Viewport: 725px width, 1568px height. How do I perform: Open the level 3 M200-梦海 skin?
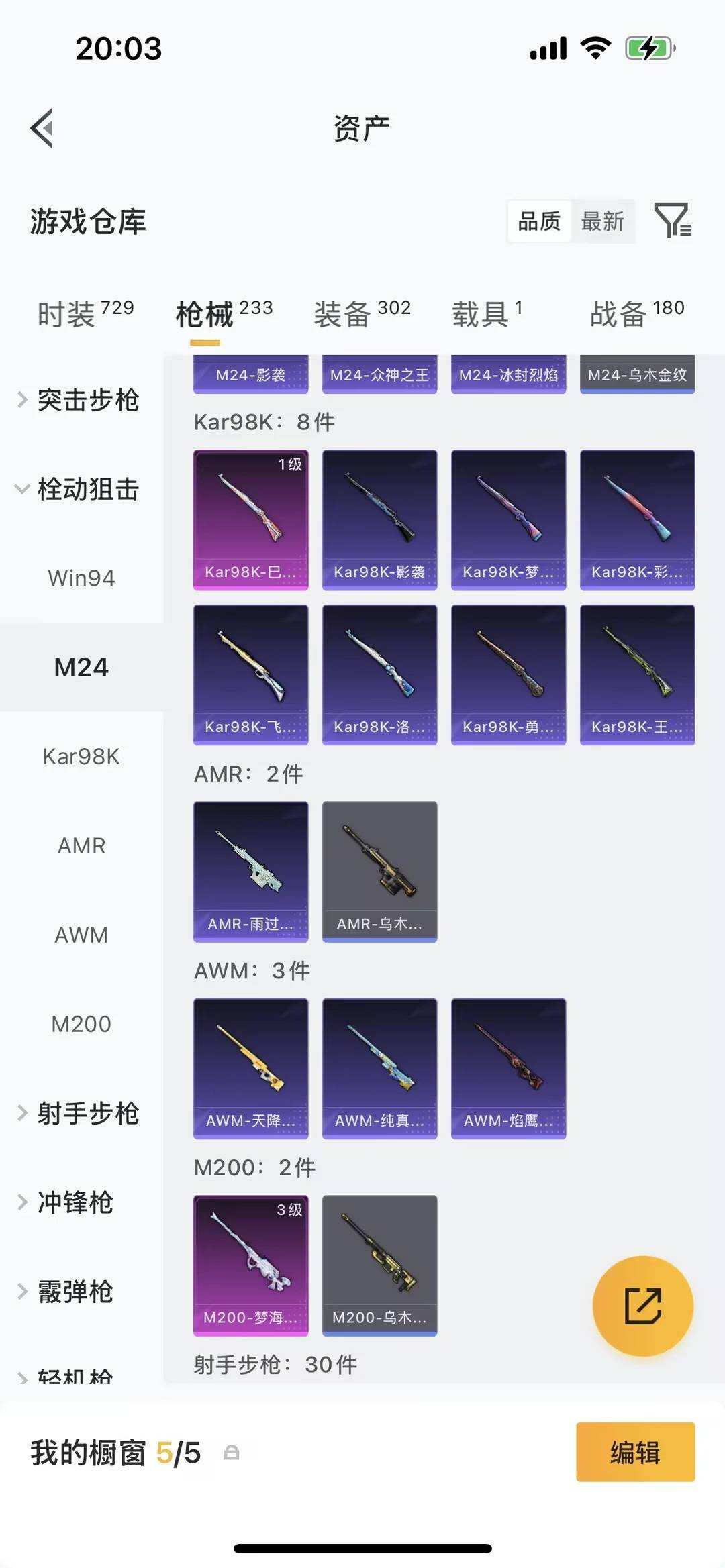250,1265
